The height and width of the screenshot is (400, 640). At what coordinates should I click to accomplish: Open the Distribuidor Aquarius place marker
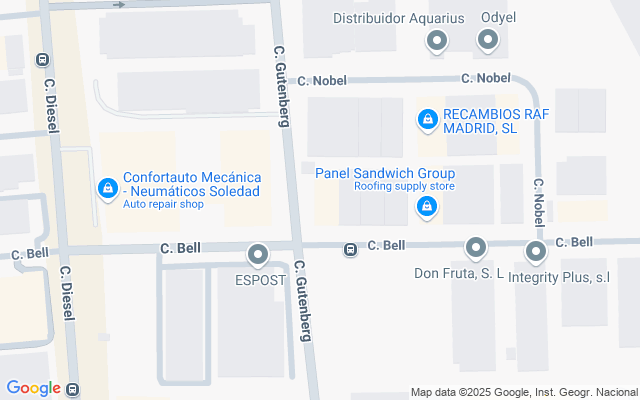(436, 41)
